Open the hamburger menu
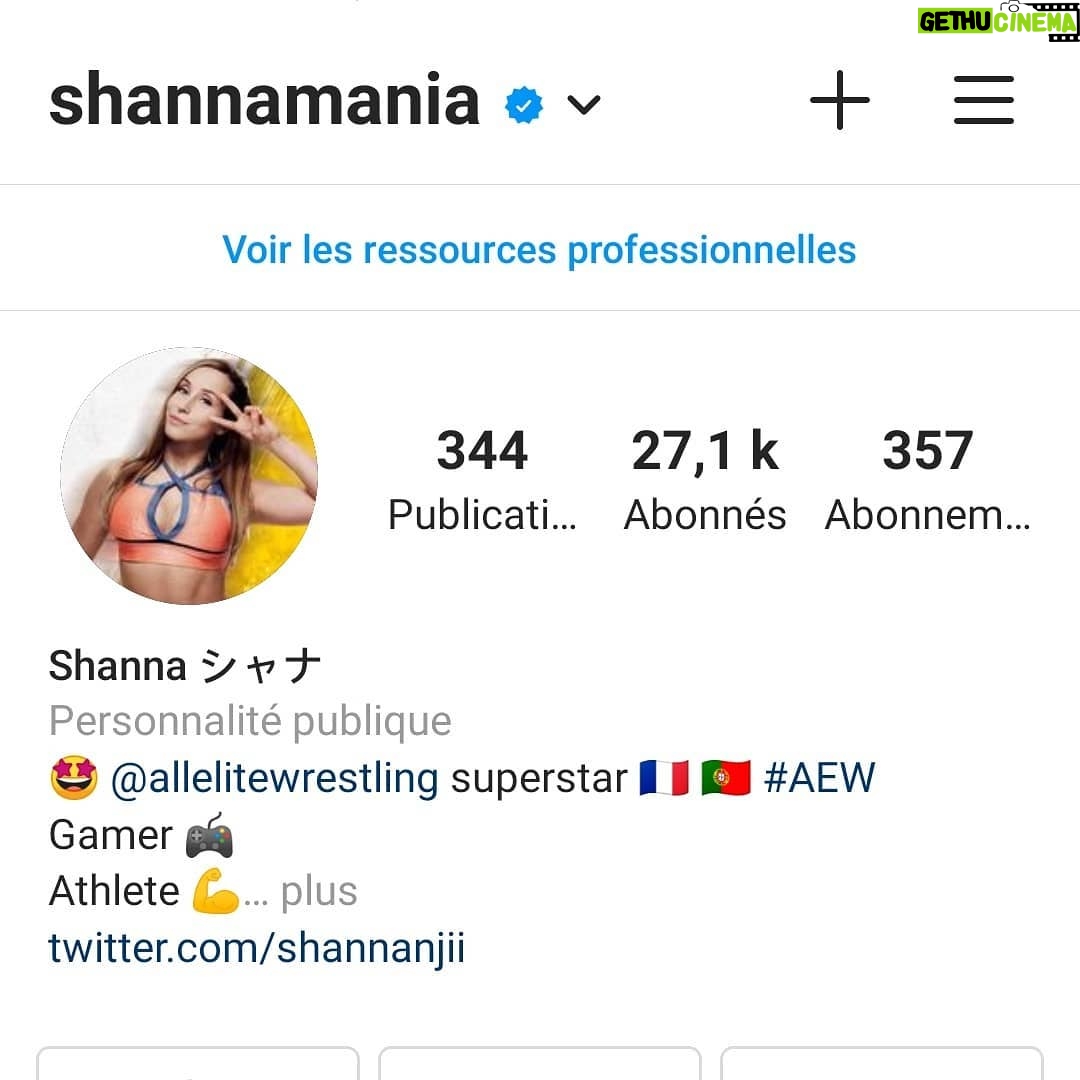The height and width of the screenshot is (1080, 1080). point(983,101)
